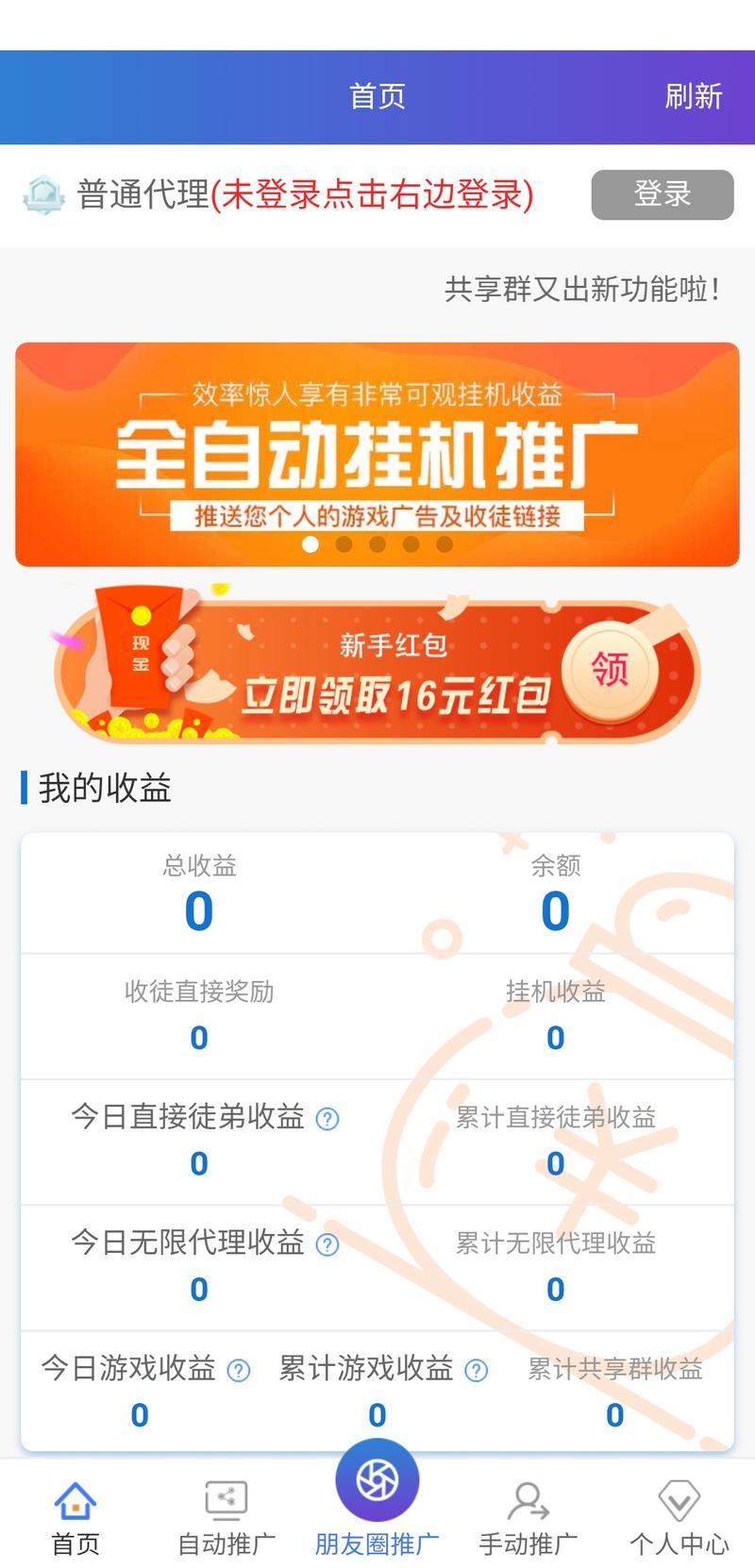Open help icon beside 今日无限代理收益
Screen dimensions: 755x1568
click(327, 1244)
